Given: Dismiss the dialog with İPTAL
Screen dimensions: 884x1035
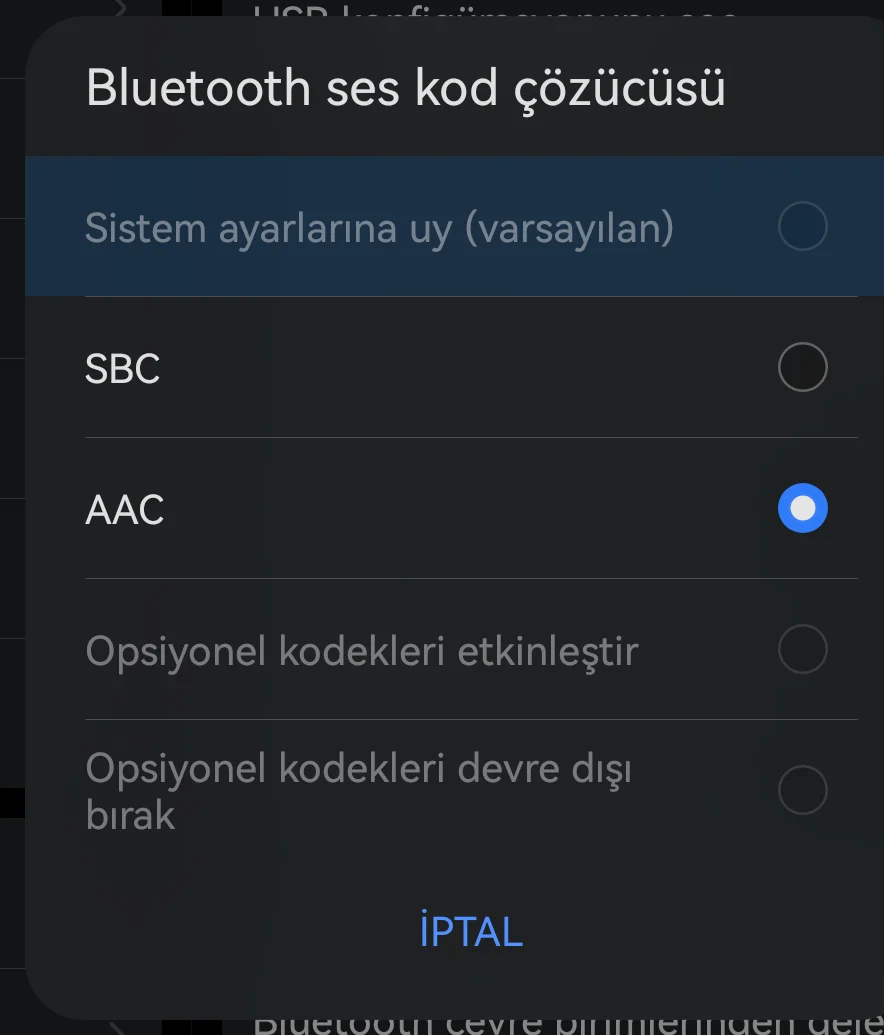Looking at the screenshot, I should (471, 932).
